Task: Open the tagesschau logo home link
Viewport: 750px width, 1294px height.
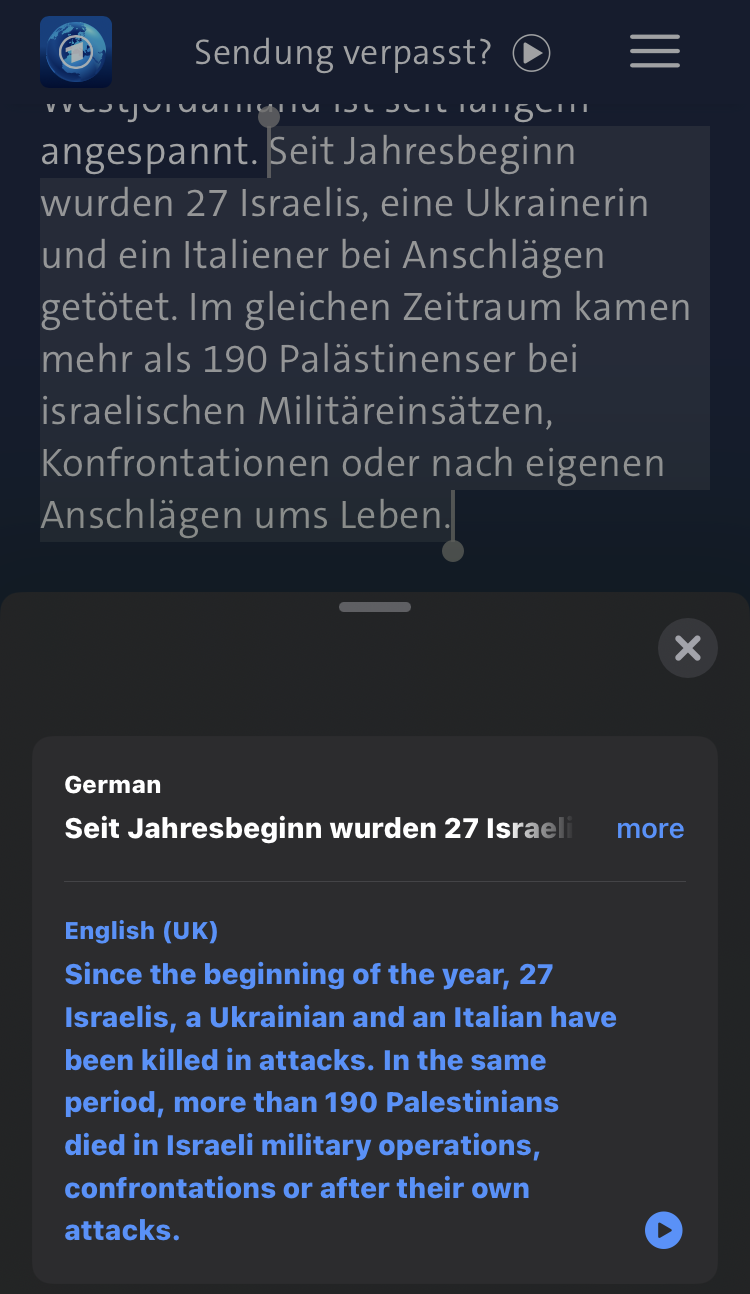Action: [76, 52]
